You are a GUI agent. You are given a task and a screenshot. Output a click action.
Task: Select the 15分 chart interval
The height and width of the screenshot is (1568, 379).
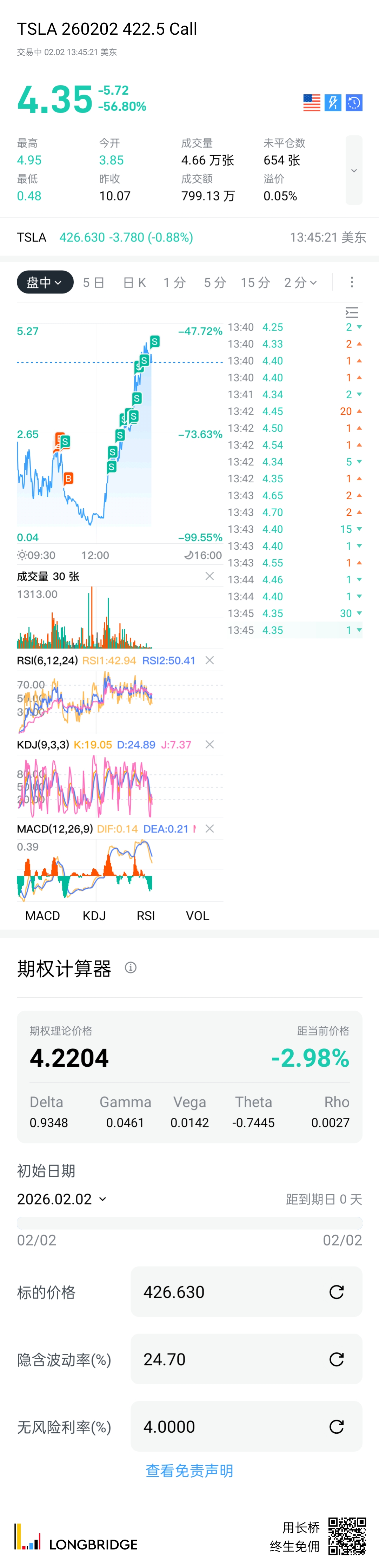255,283
